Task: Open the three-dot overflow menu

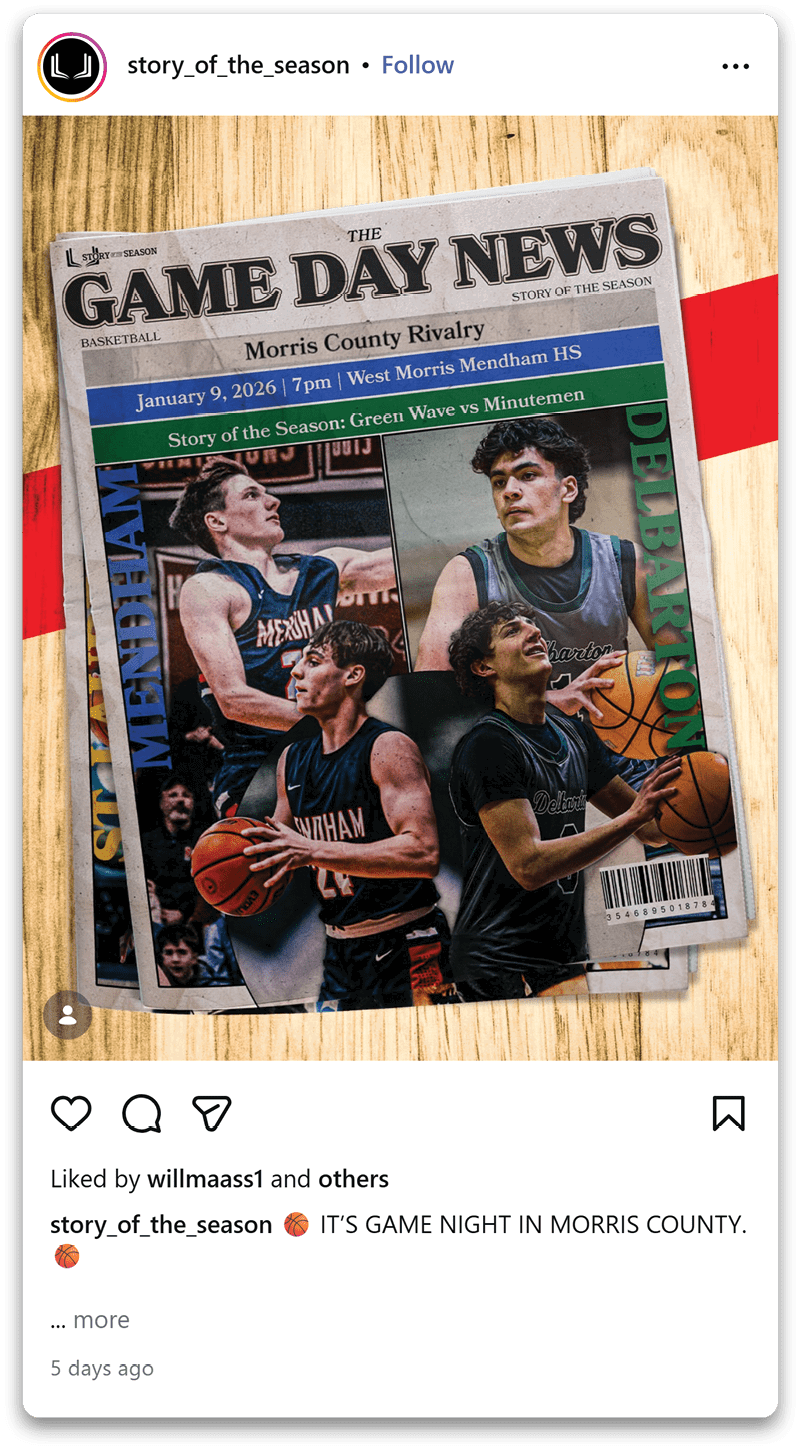Action: 735,67
